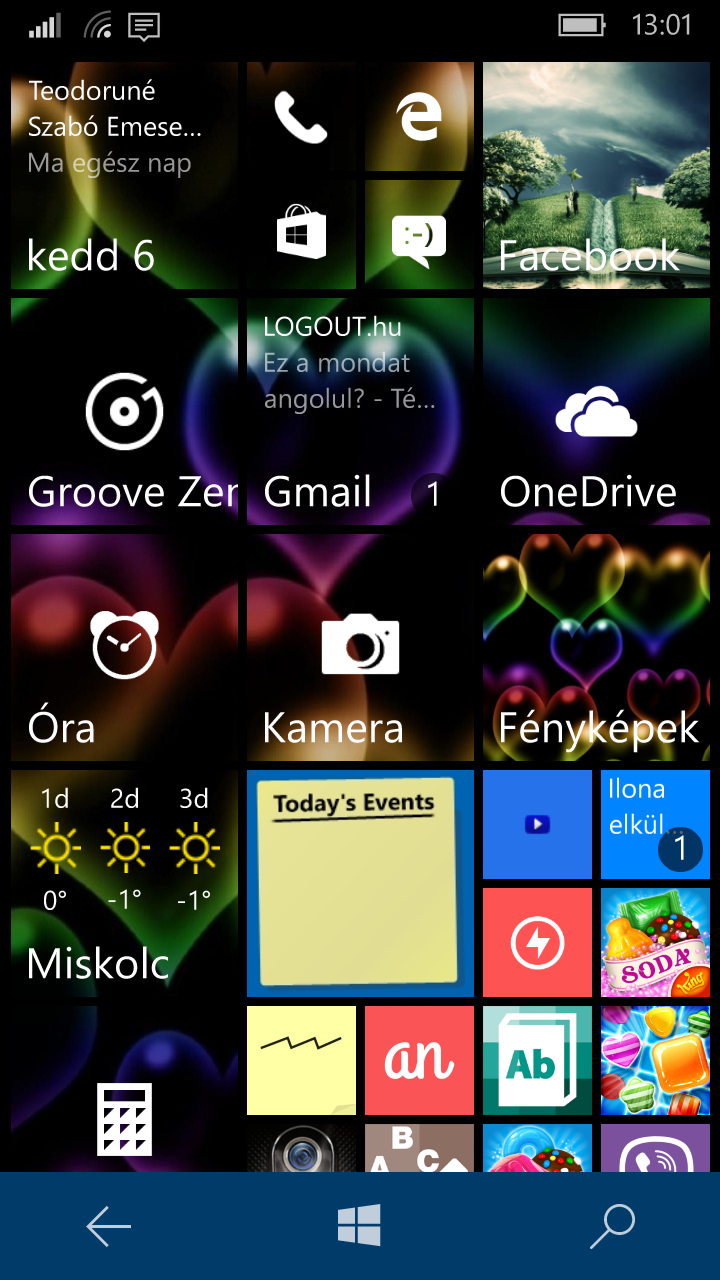This screenshot has height=1280, width=720.
Task: Open the Today's Events note tile
Action: pos(360,884)
